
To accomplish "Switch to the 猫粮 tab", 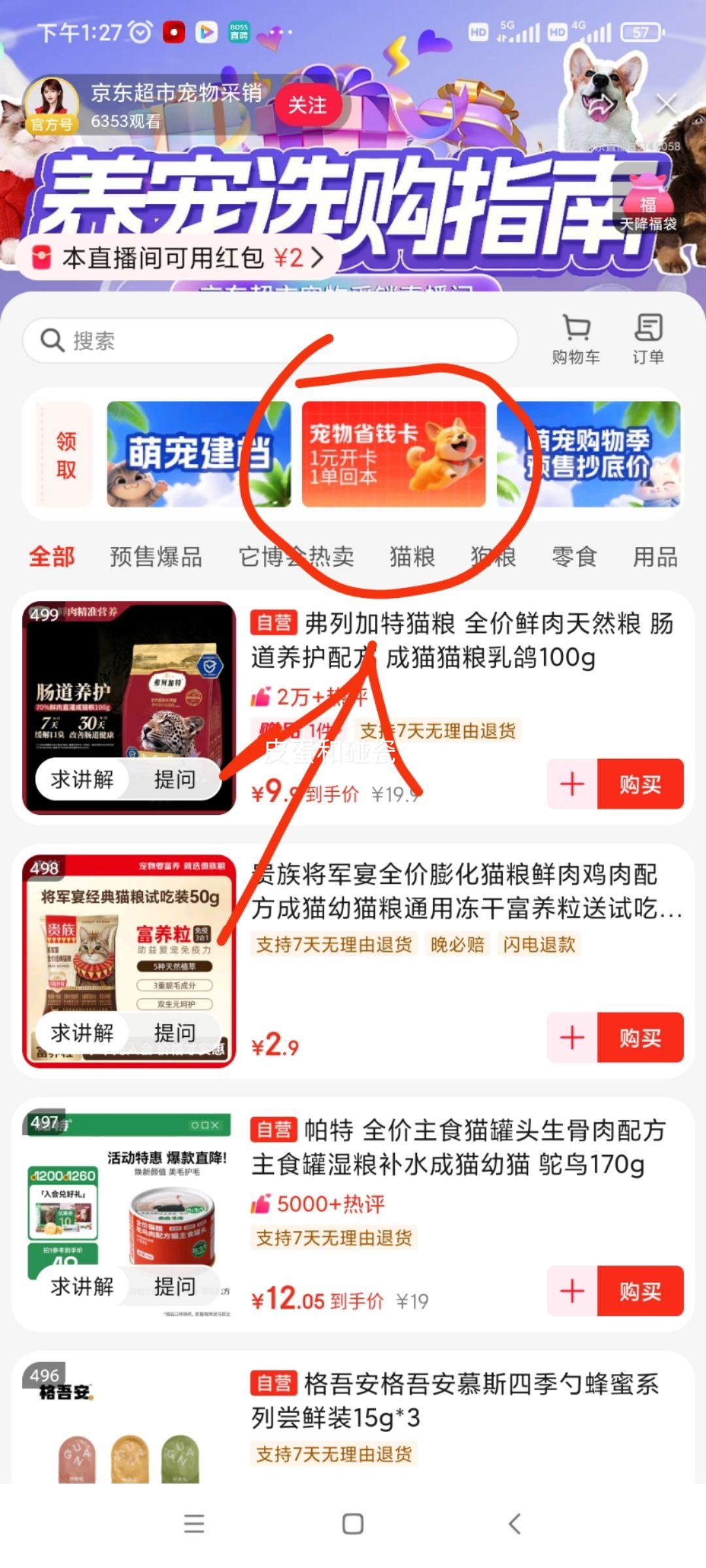I will tap(412, 557).
